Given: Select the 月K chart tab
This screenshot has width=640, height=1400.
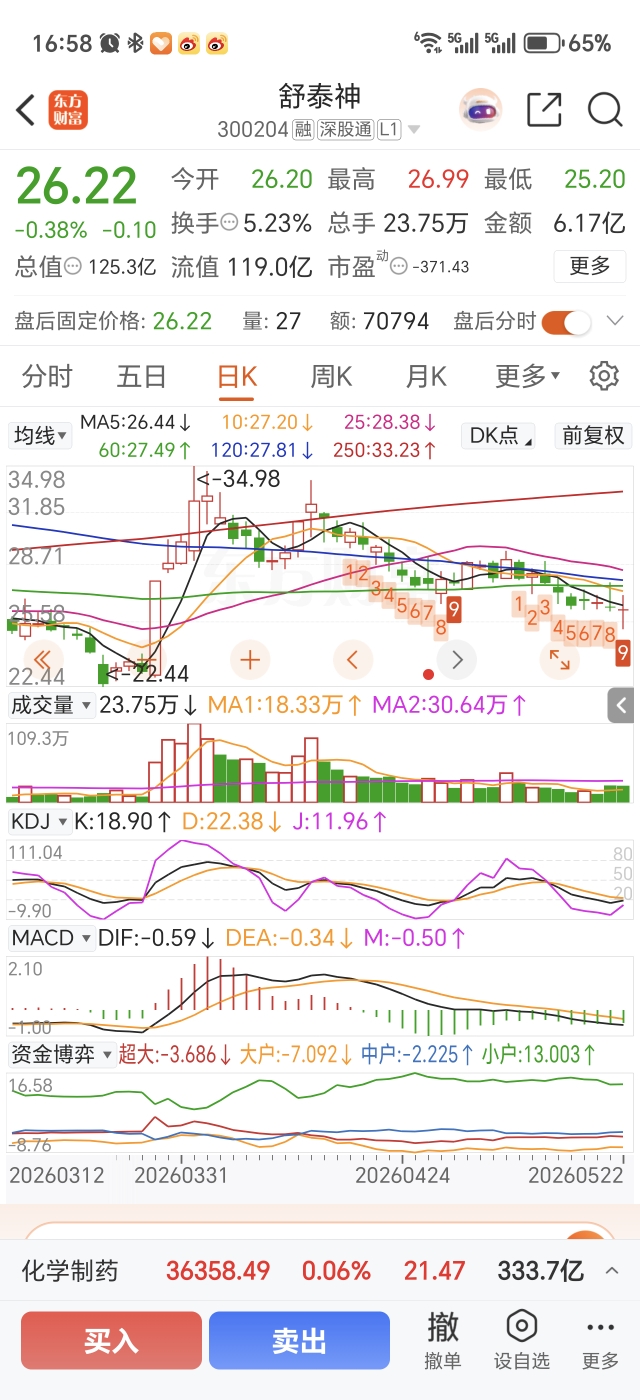Looking at the screenshot, I should click(x=426, y=377).
